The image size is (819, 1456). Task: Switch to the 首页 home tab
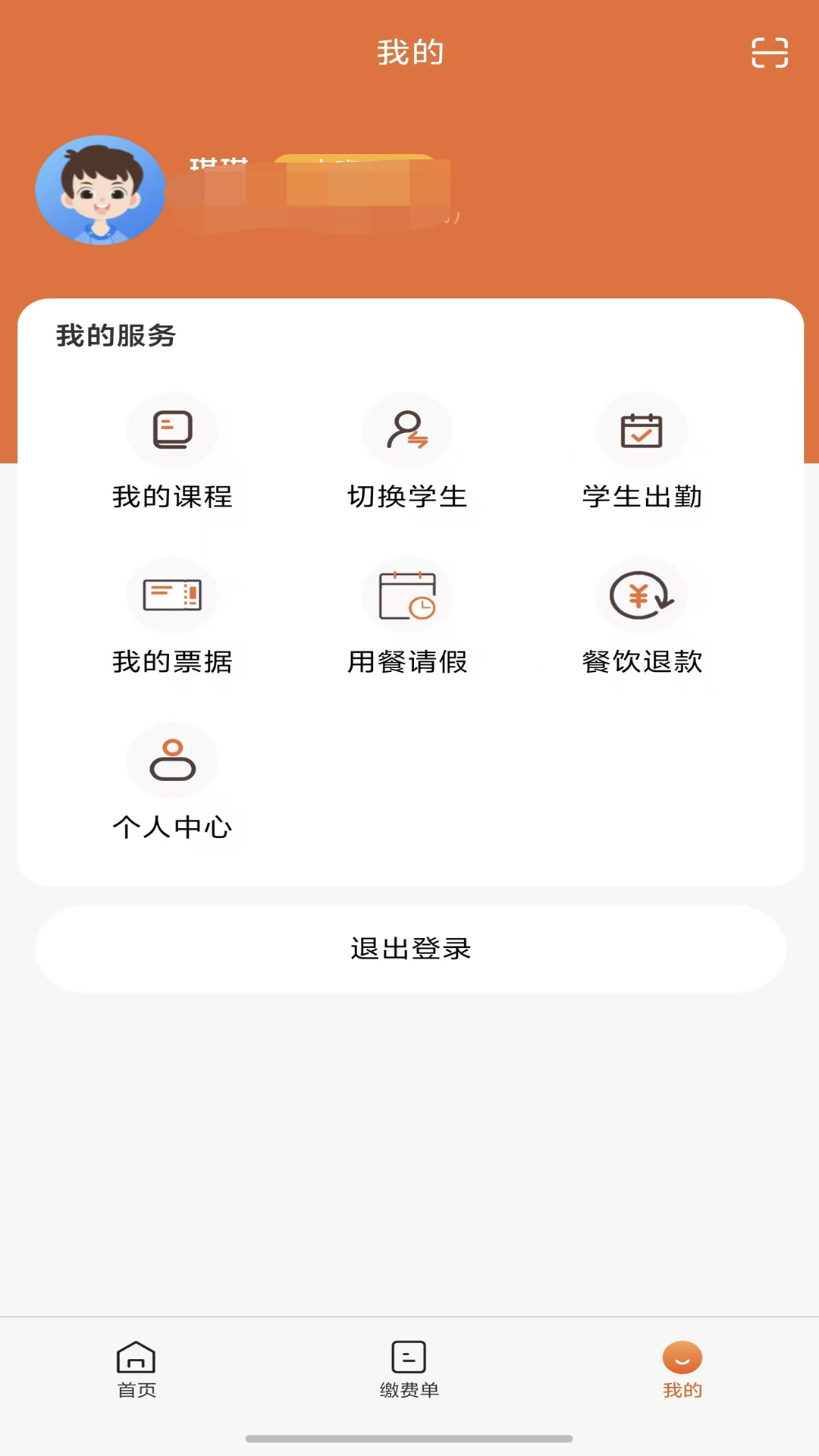pyautogui.click(x=136, y=1369)
